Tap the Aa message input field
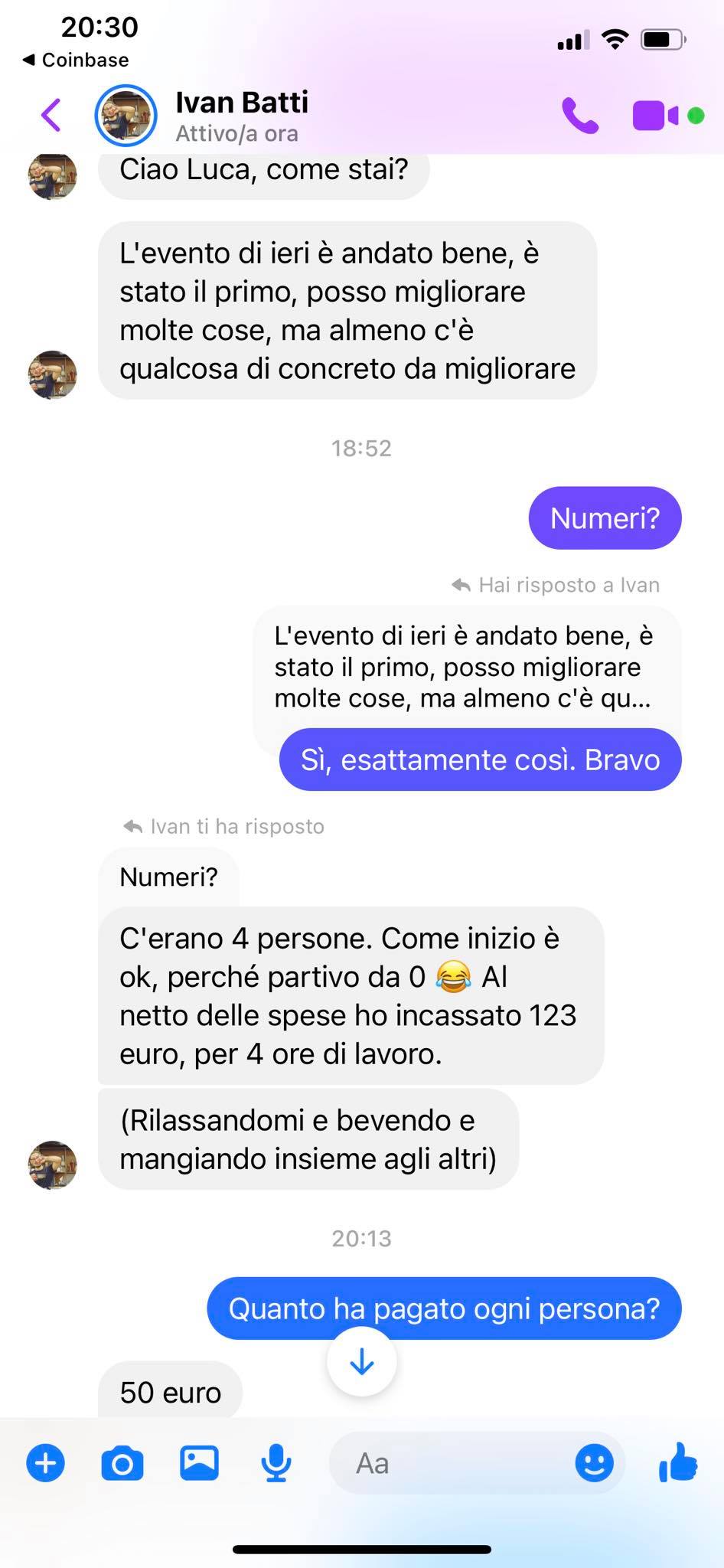 point(452,1463)
